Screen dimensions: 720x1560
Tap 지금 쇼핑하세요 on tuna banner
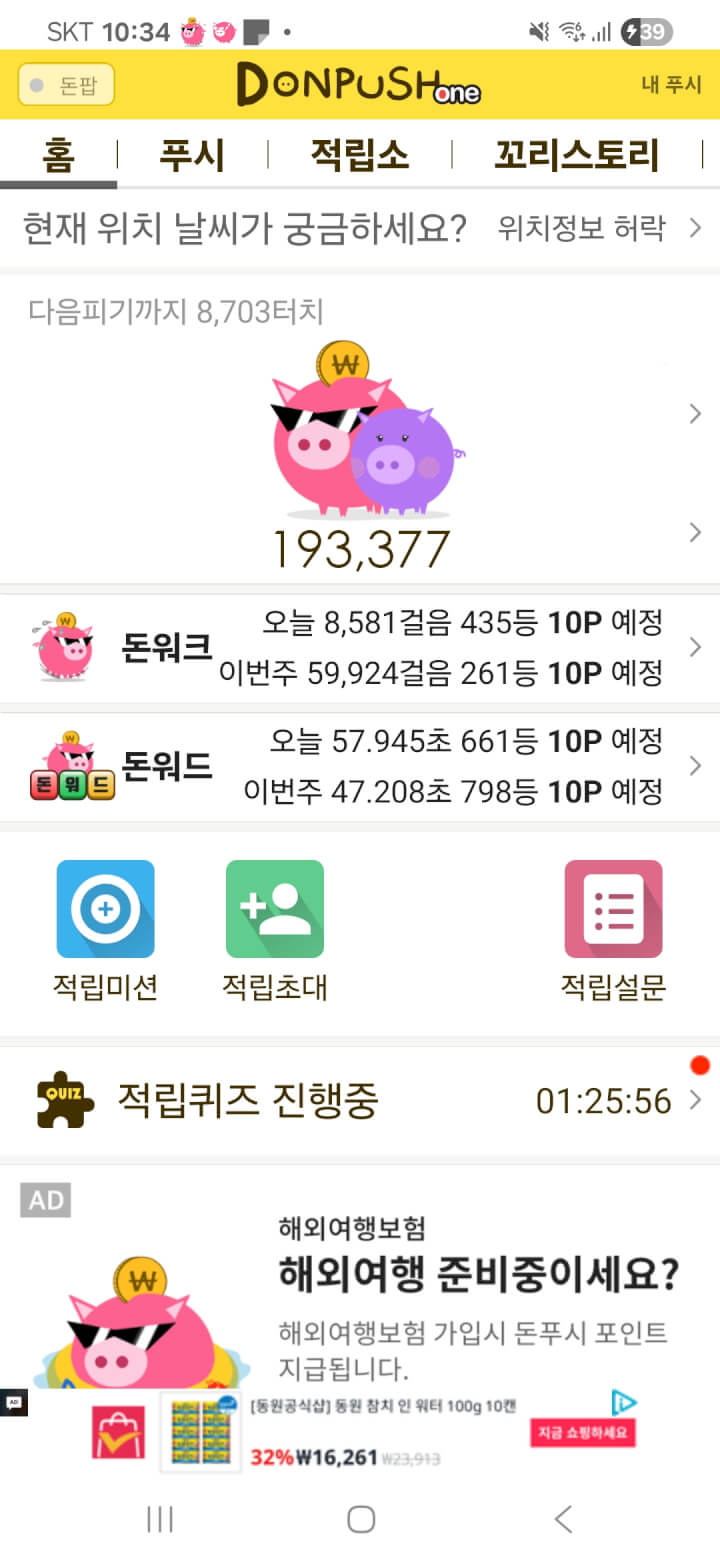(582, 1432)
